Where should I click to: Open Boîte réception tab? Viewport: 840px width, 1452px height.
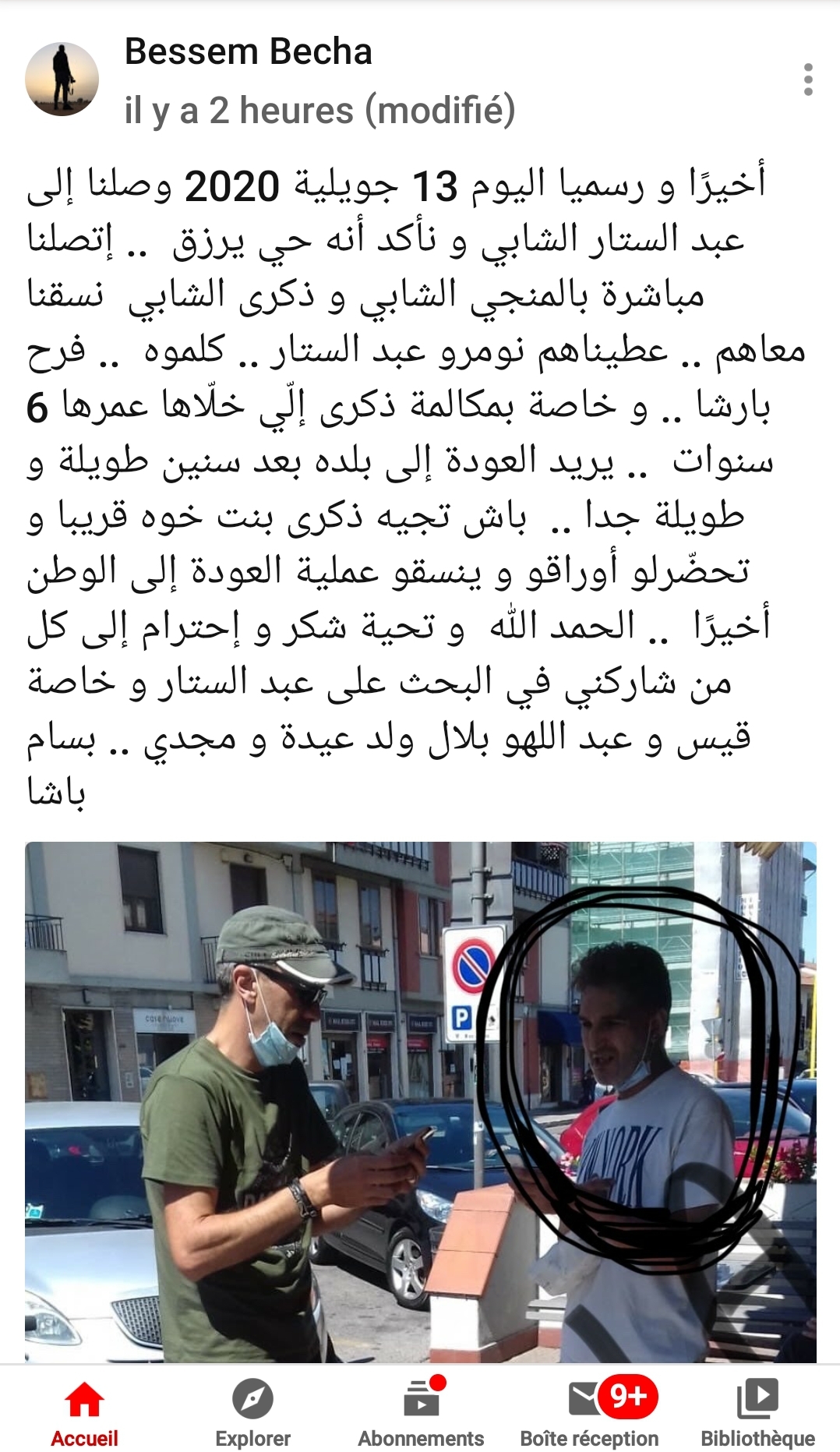pyautogui.click(x=589, y=1414)
